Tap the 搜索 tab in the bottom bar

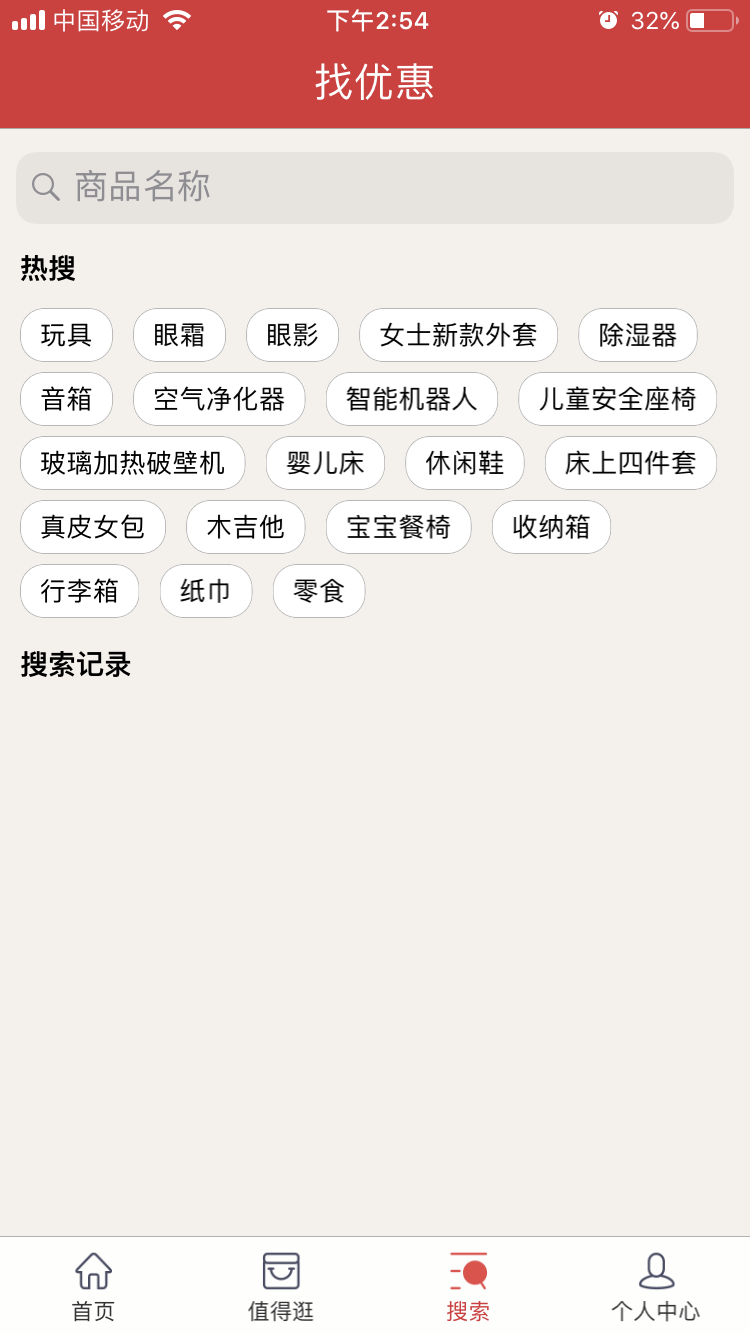pyautogui.click(x=468, y=1286)
